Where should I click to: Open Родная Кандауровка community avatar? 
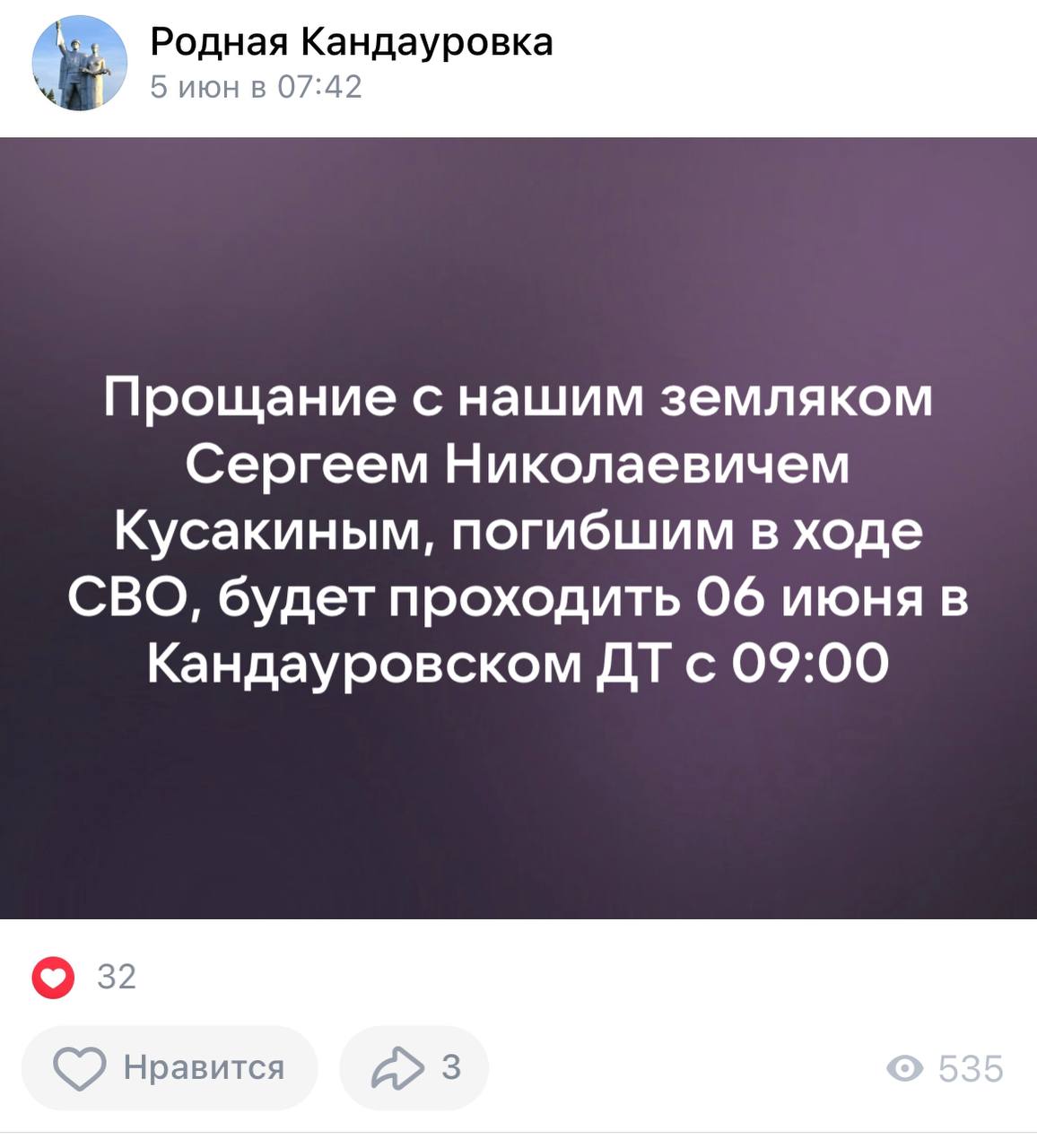(x=80, y=64)
